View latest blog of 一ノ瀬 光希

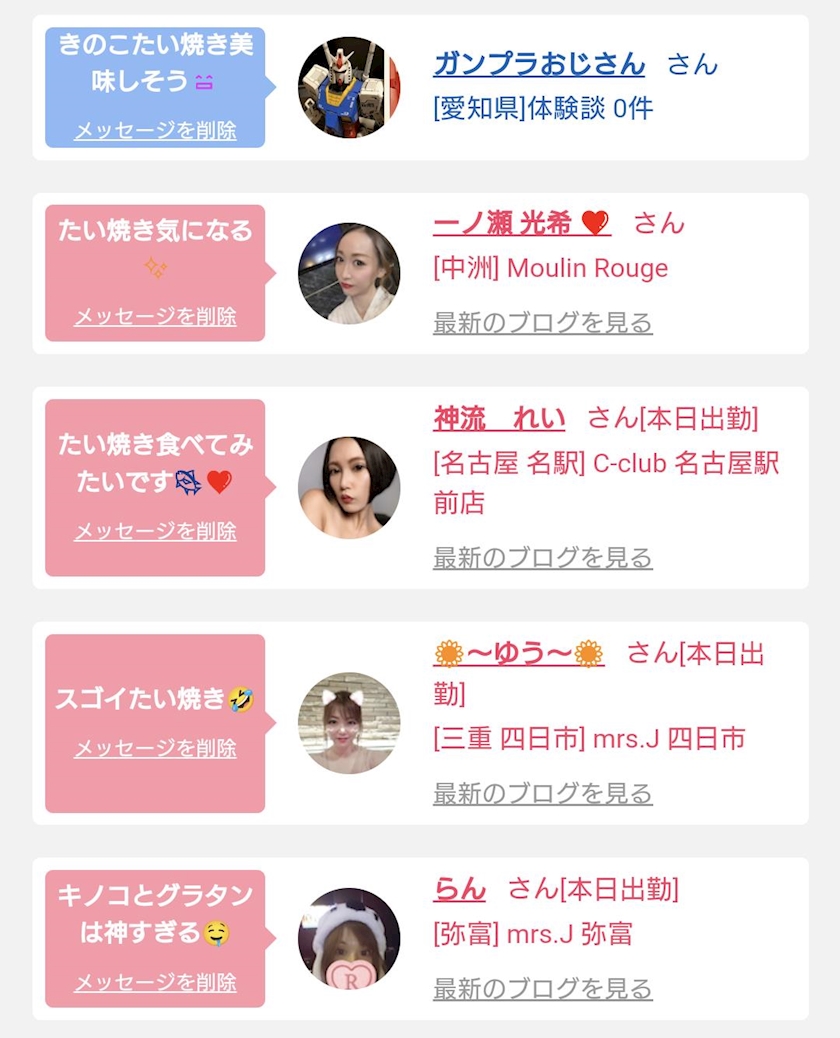[x=542, y=323]
